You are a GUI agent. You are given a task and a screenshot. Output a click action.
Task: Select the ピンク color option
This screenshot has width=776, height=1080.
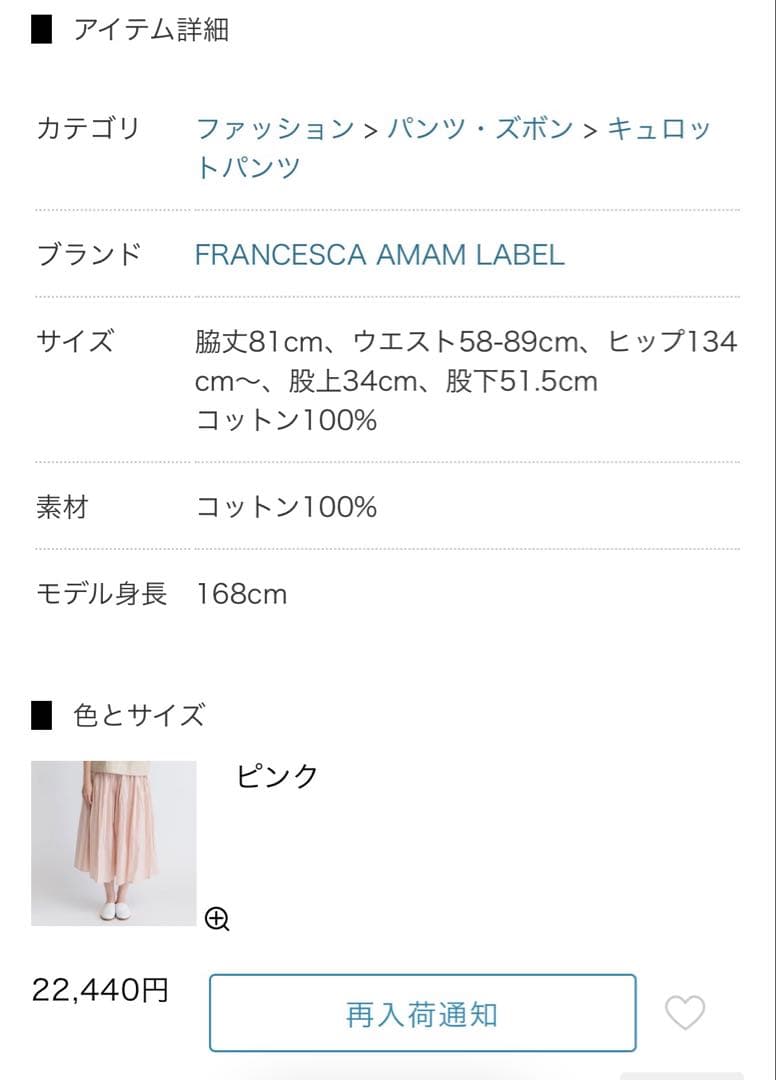[275, 775]
